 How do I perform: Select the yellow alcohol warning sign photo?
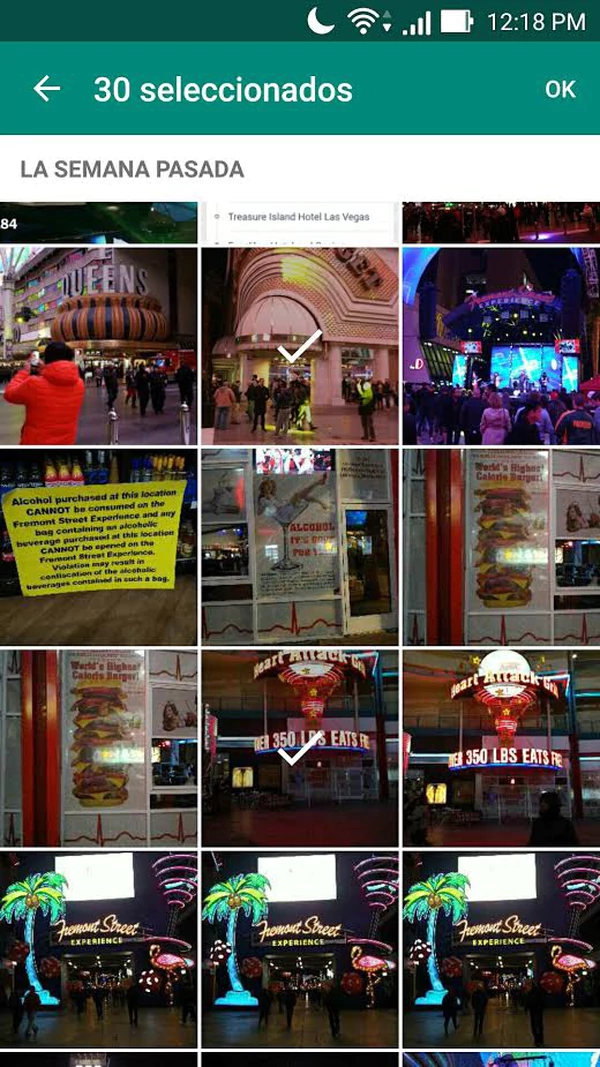[x=98, y=547]
